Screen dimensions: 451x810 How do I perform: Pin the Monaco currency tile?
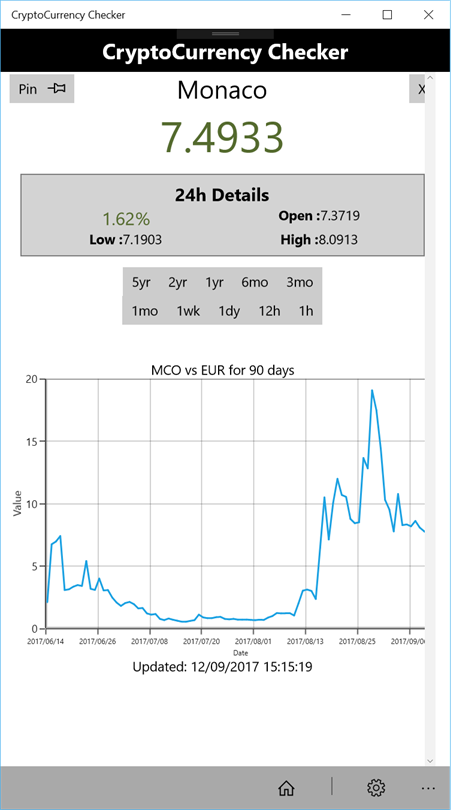tap(42, 89)
